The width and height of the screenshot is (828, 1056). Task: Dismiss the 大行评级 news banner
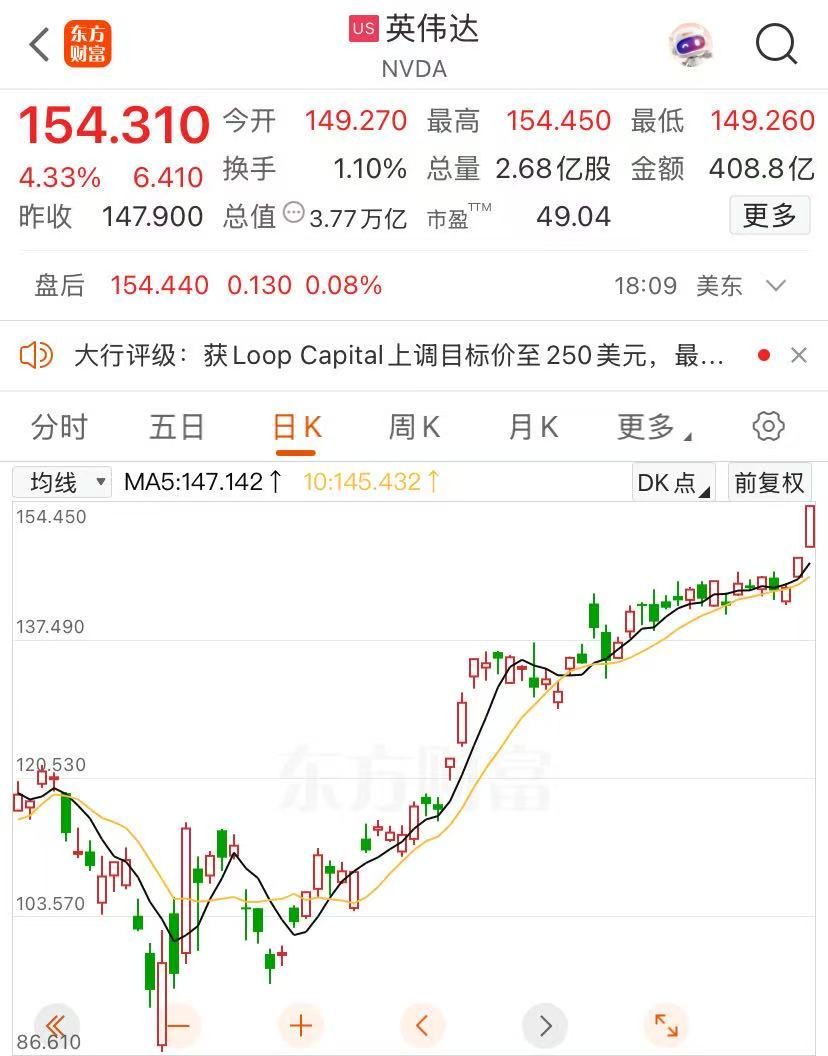click(798, 355)
